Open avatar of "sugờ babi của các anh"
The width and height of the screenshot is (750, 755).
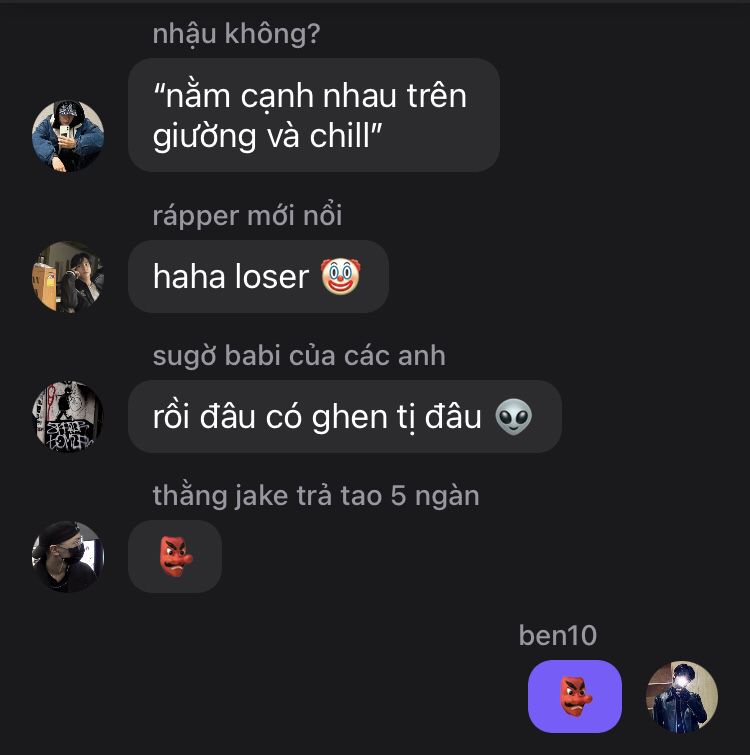click(68, 417)
